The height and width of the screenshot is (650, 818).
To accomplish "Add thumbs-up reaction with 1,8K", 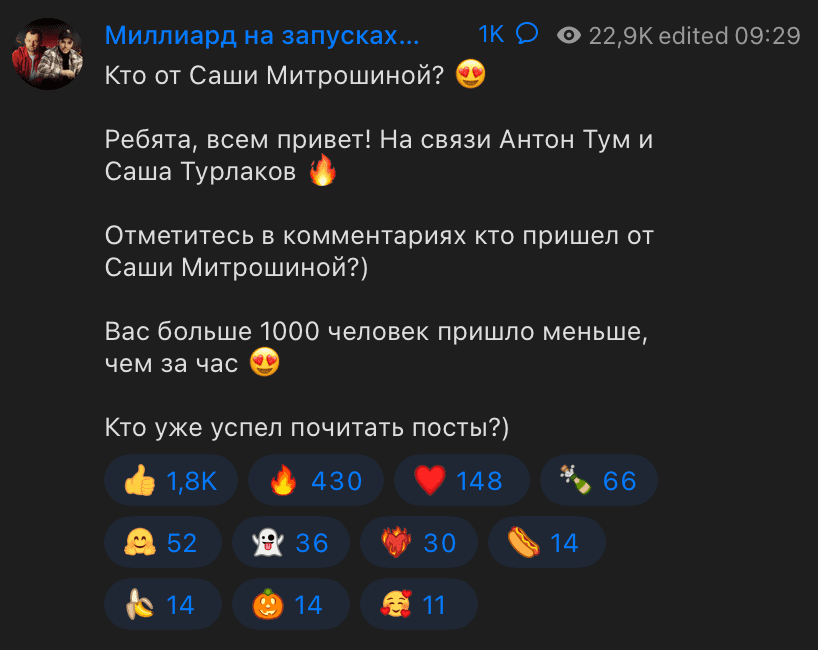I will pos(170,481).
